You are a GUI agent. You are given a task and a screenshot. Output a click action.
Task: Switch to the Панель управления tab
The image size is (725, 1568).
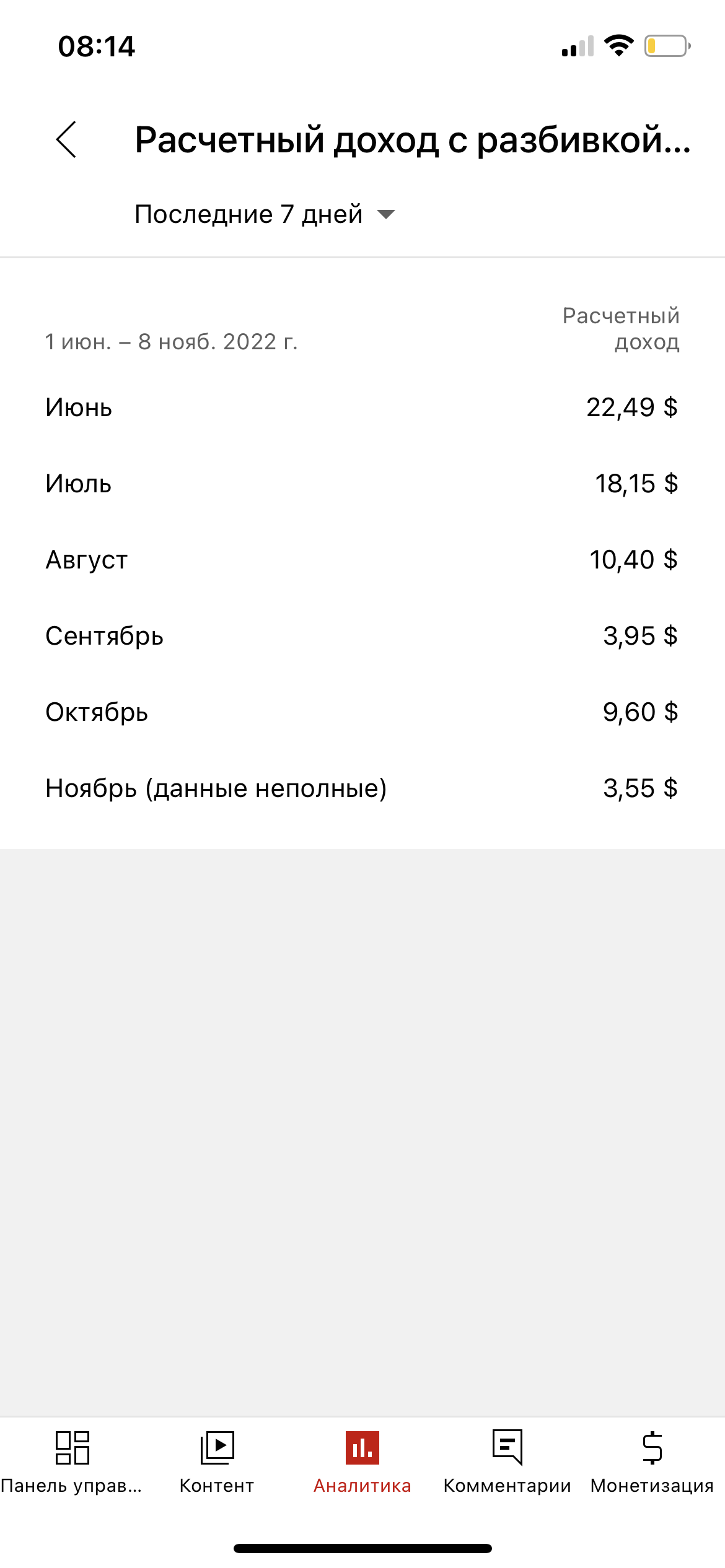(72, 1463)
